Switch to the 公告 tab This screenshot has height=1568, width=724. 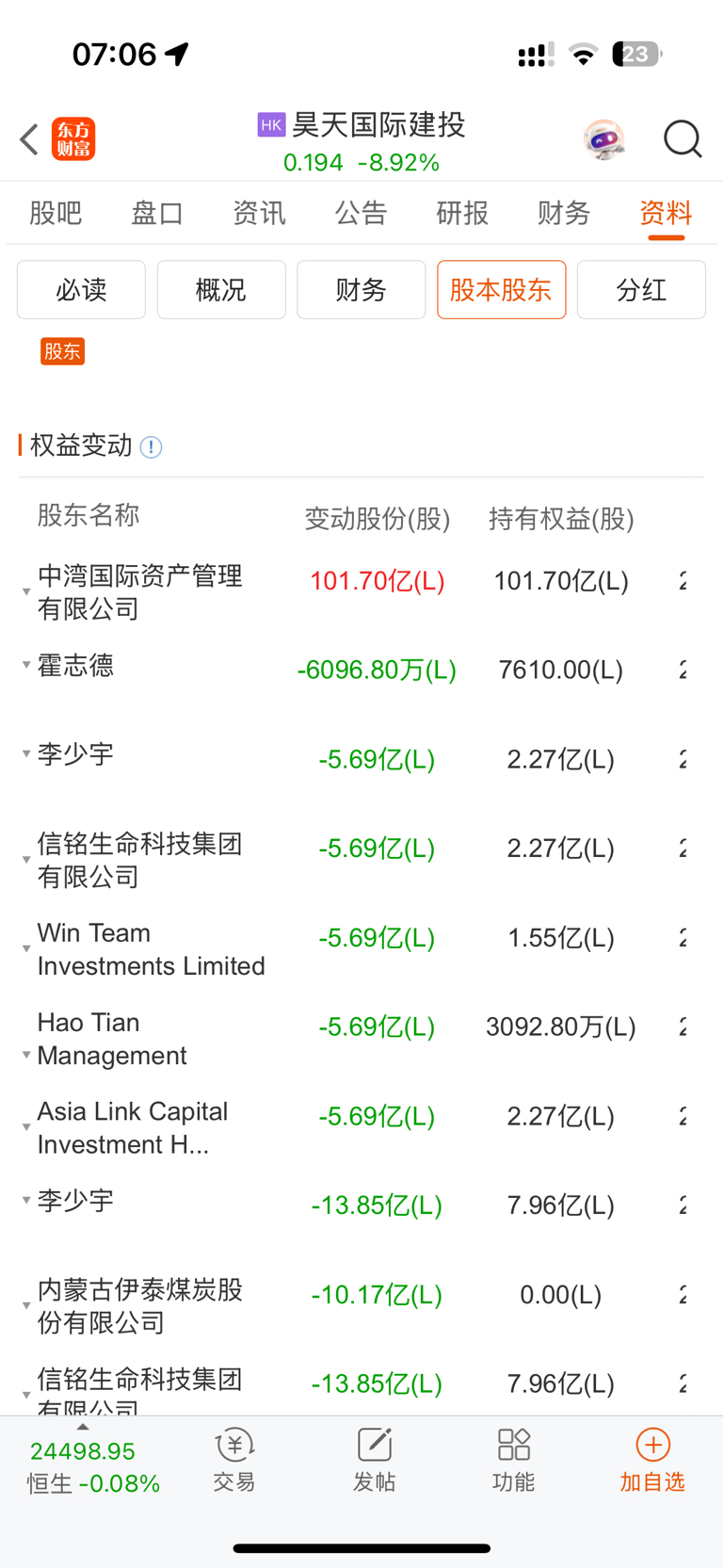tap(361, 213)
